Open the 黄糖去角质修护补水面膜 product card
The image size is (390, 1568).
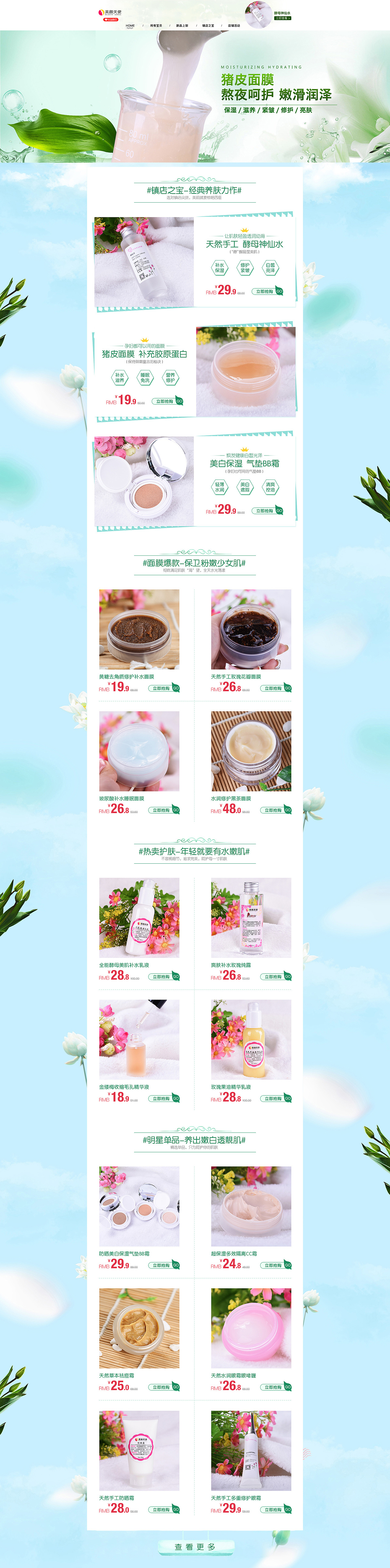pos(139,629)
